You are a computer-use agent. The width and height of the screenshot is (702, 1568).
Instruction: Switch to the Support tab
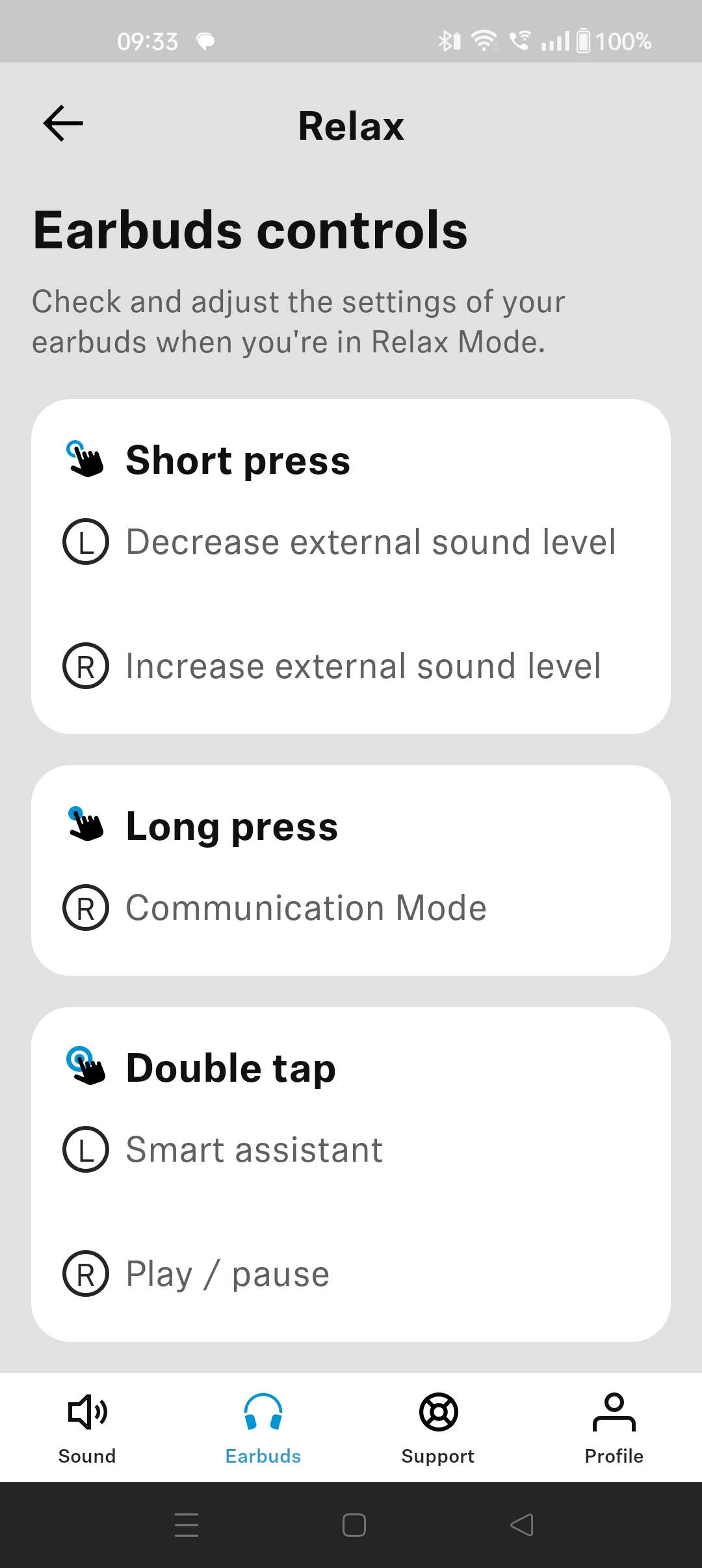[x=438, y=1428]
